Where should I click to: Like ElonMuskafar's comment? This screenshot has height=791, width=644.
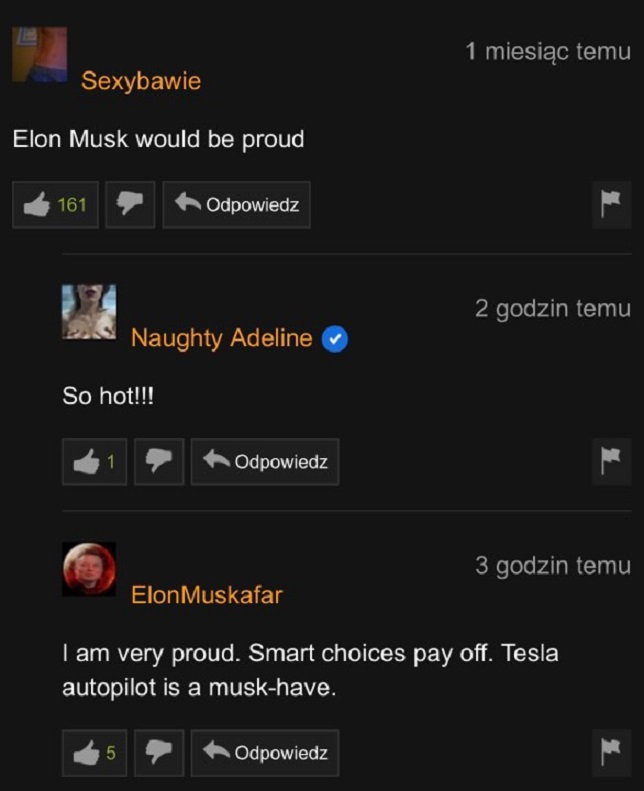click(94, 752)
